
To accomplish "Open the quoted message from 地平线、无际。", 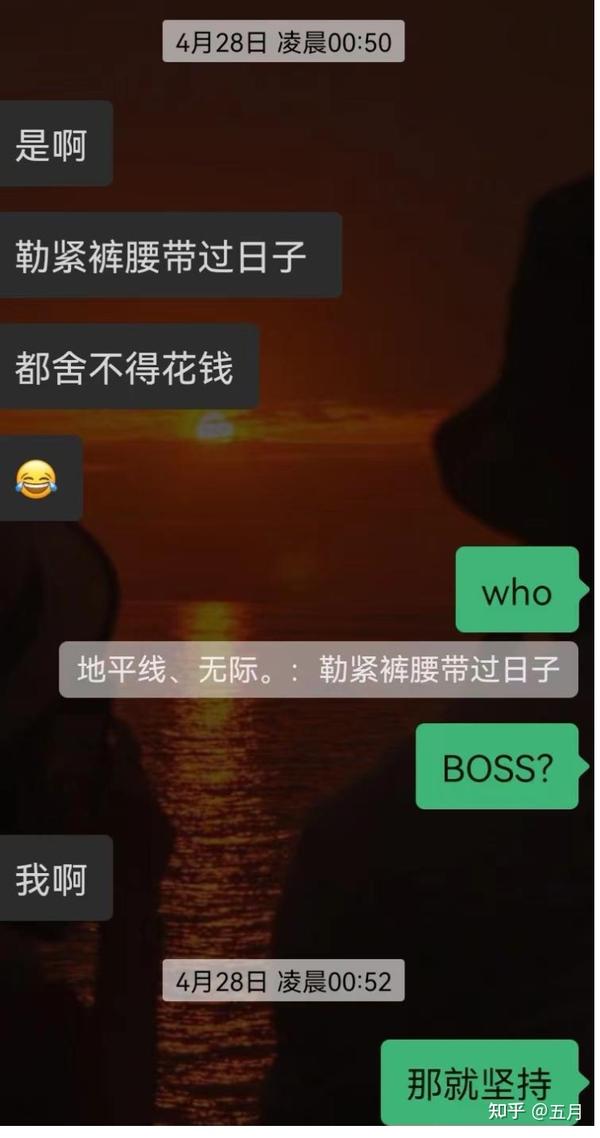I will click(319, 669).
